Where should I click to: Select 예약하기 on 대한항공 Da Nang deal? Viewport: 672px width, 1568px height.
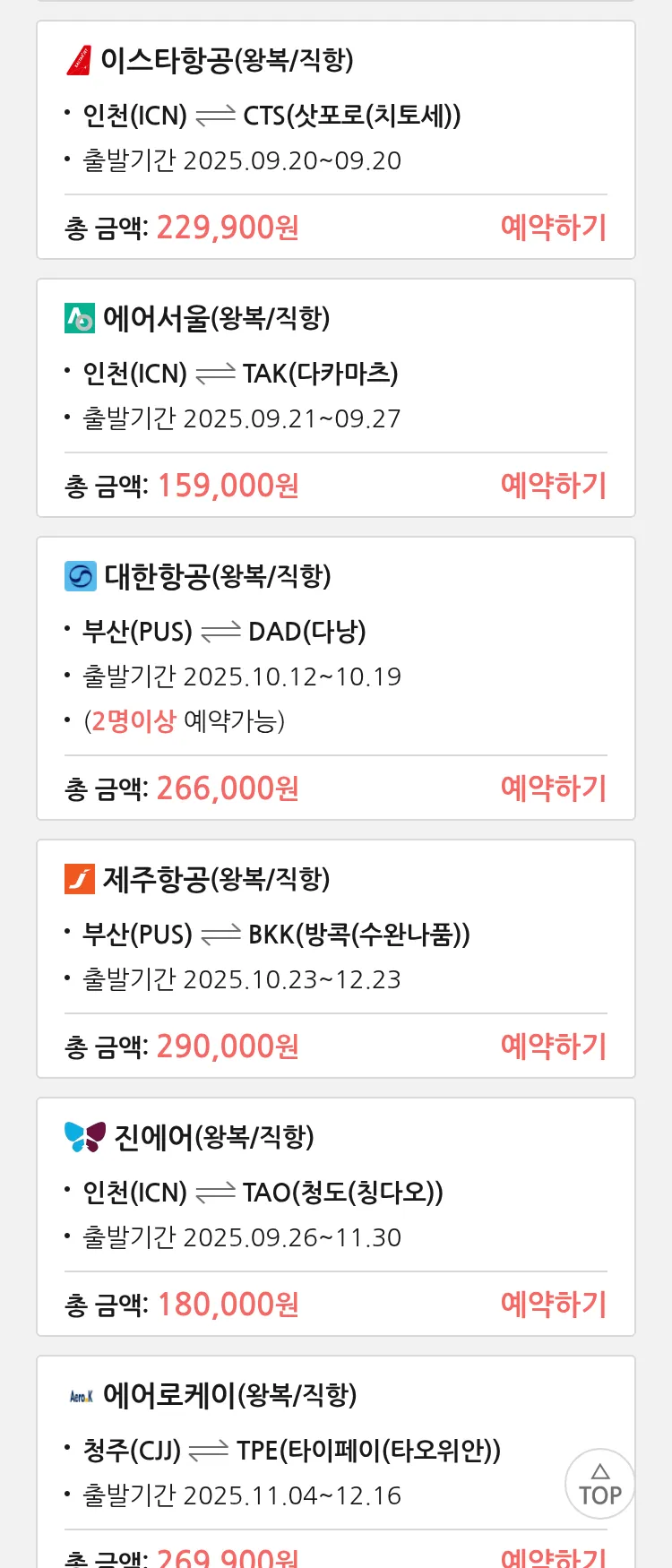point(553,788)
